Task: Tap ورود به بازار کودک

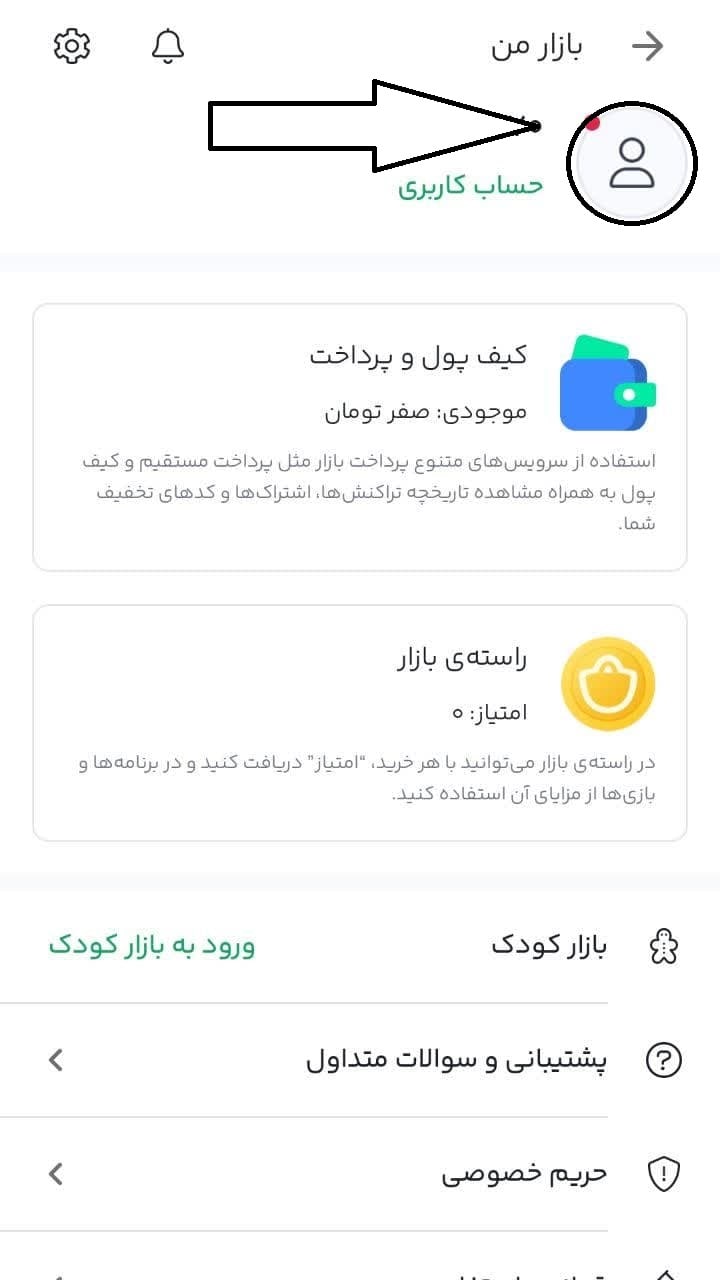Action: (152, 945)
